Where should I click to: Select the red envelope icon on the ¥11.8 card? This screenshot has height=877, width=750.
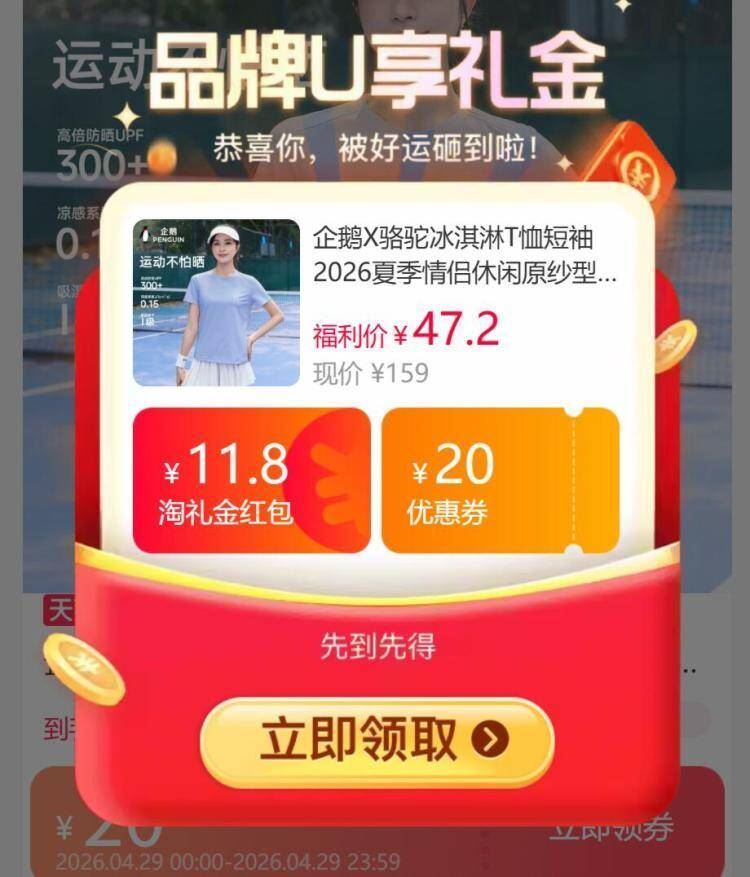322,480
